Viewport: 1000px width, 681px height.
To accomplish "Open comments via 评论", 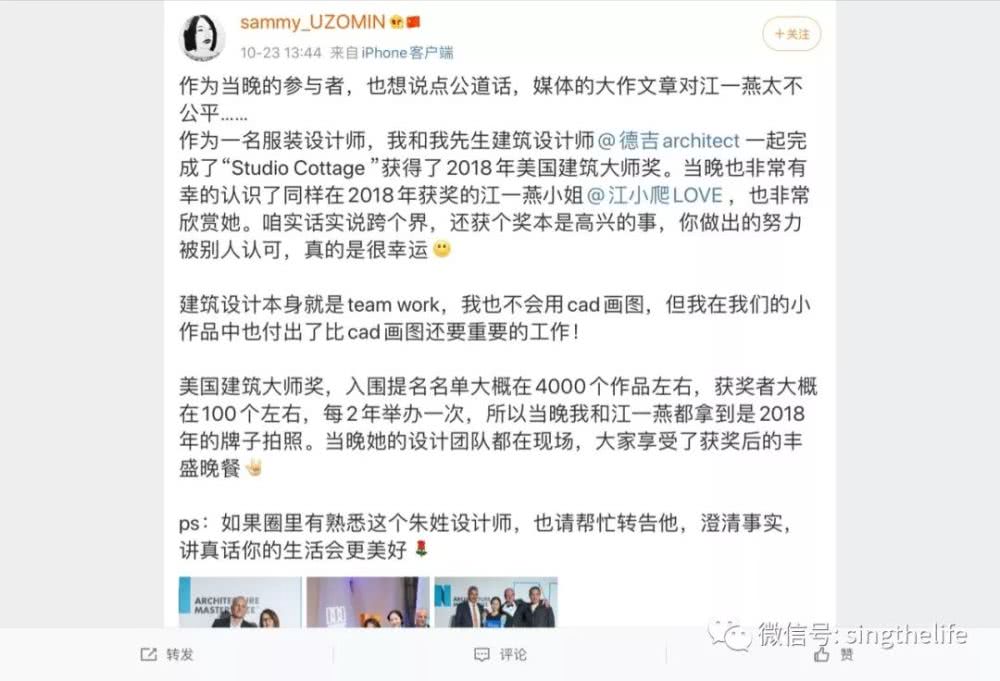I will coord(501,655).
